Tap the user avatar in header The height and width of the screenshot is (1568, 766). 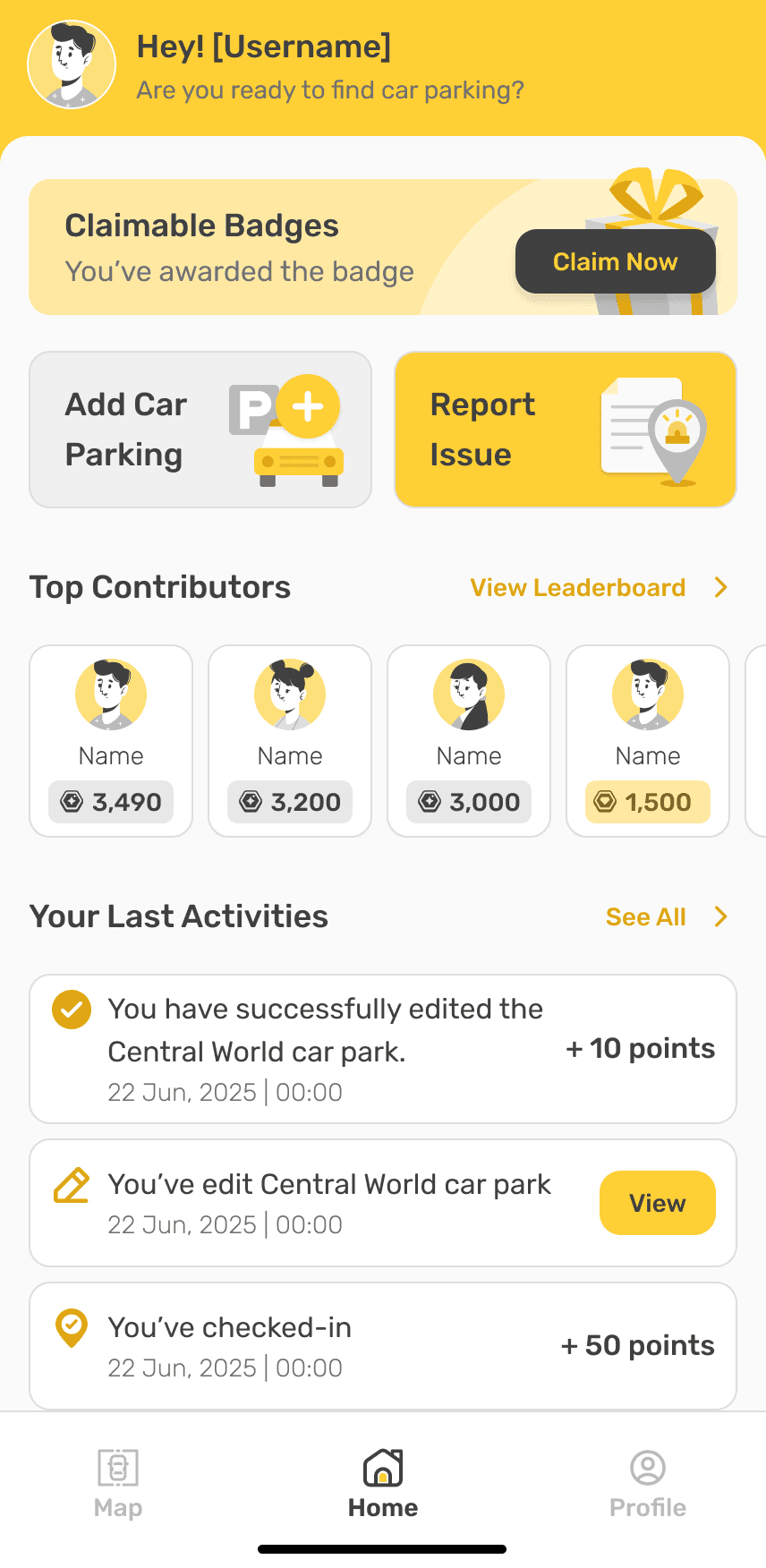pos(72,64)
